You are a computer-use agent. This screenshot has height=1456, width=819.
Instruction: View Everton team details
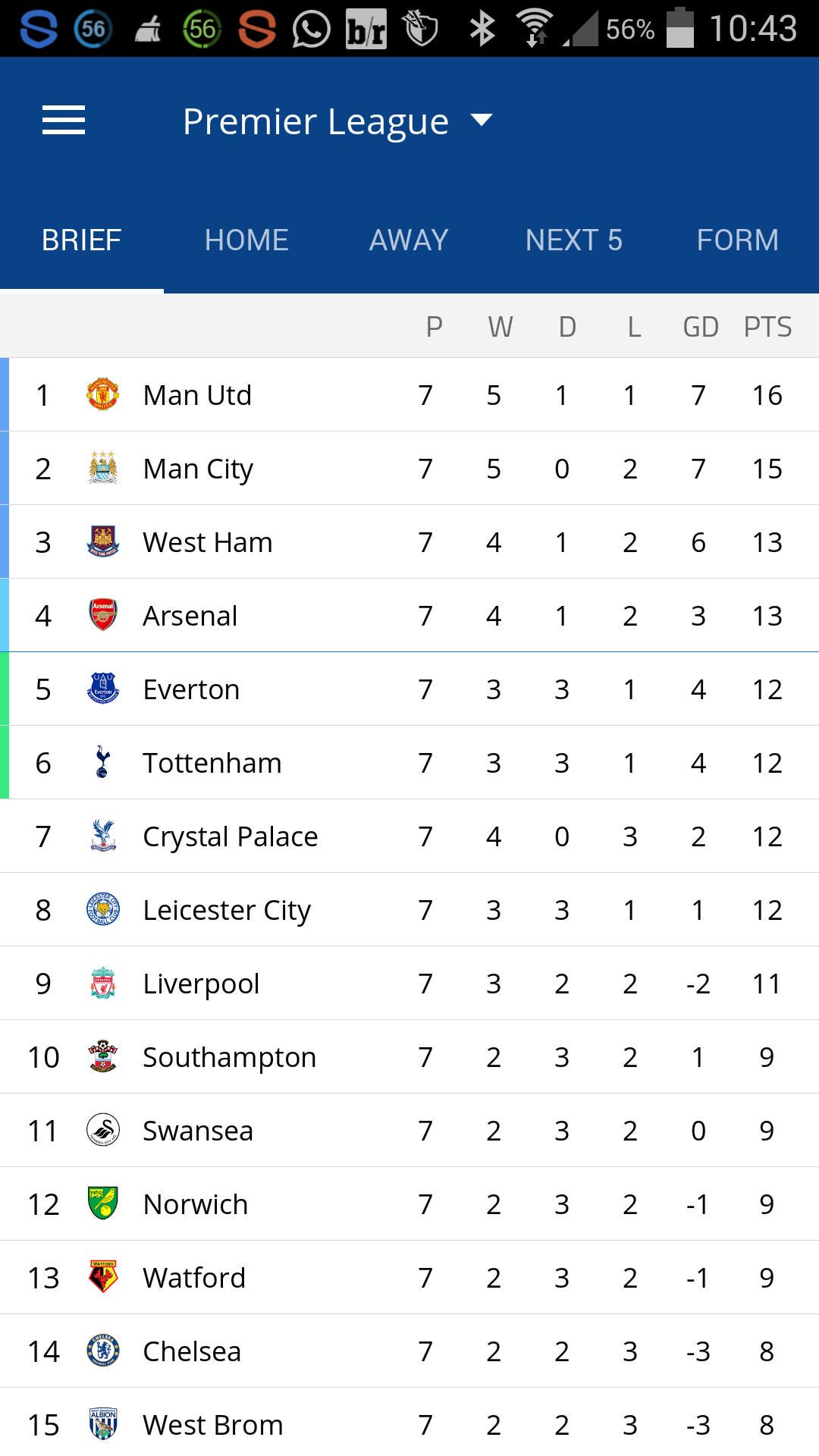tap(409, 689)
